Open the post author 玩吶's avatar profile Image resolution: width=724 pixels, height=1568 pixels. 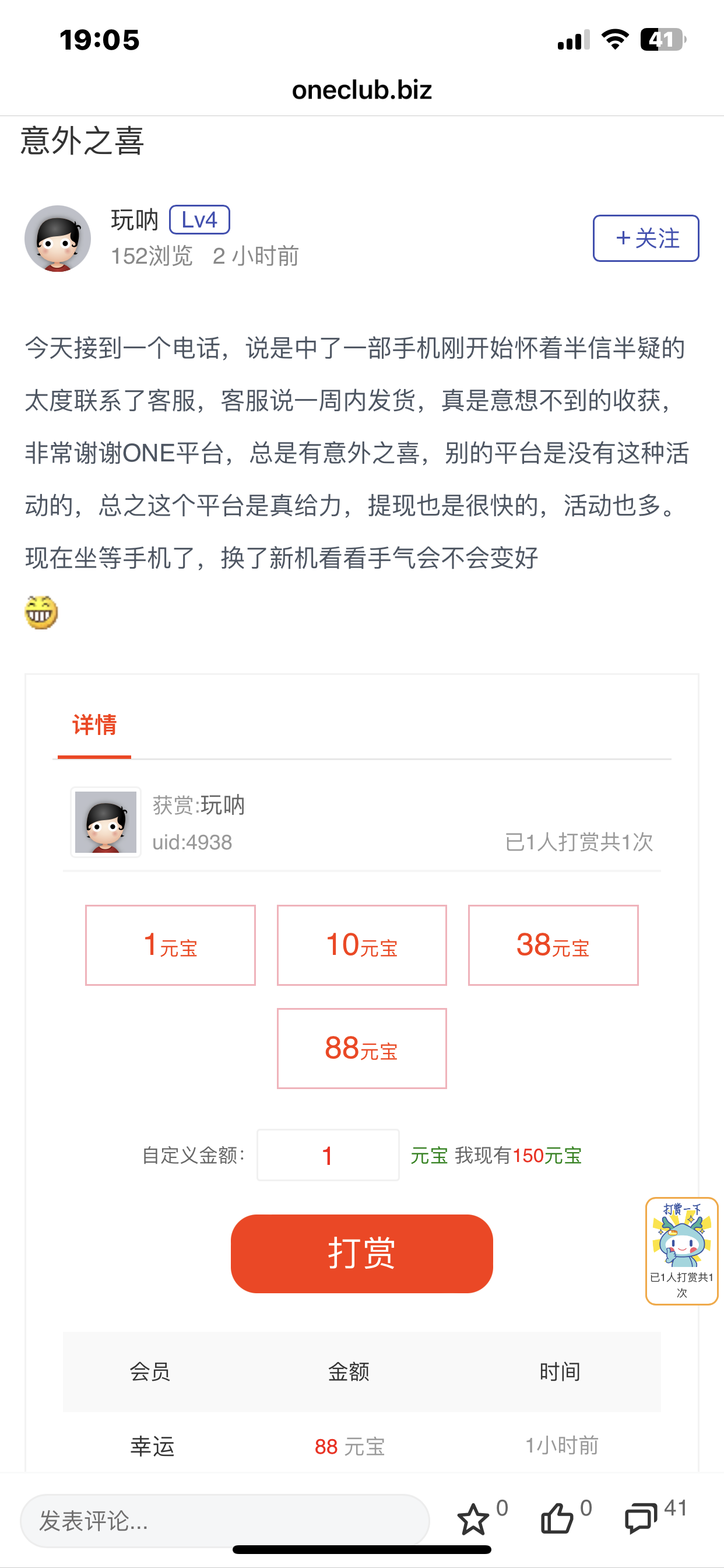pyautogui.click(x=58, y=238)
